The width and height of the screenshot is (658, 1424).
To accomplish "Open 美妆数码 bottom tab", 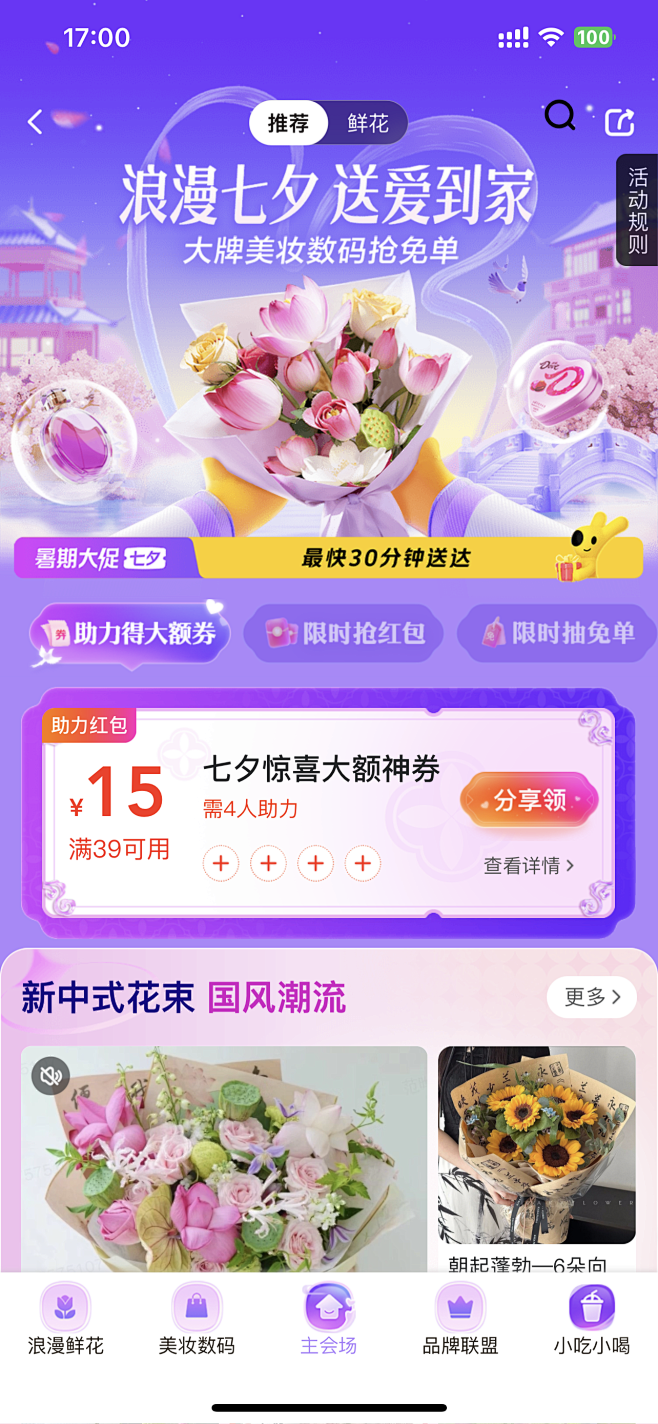I will click(197, 1320).
